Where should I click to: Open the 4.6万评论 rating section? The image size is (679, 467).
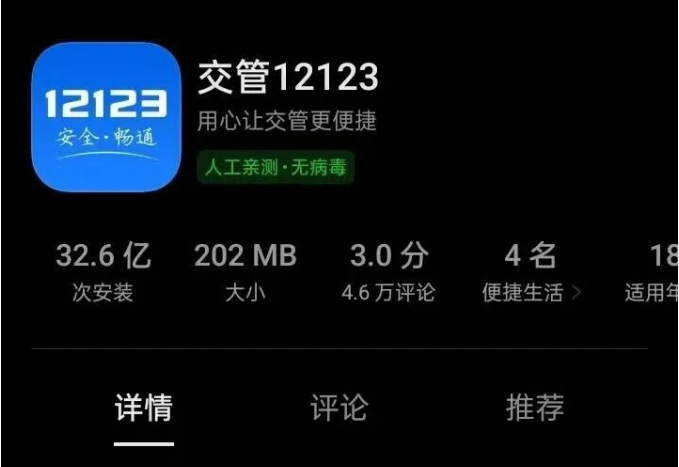pyautogui.click(x=388, y=294)
